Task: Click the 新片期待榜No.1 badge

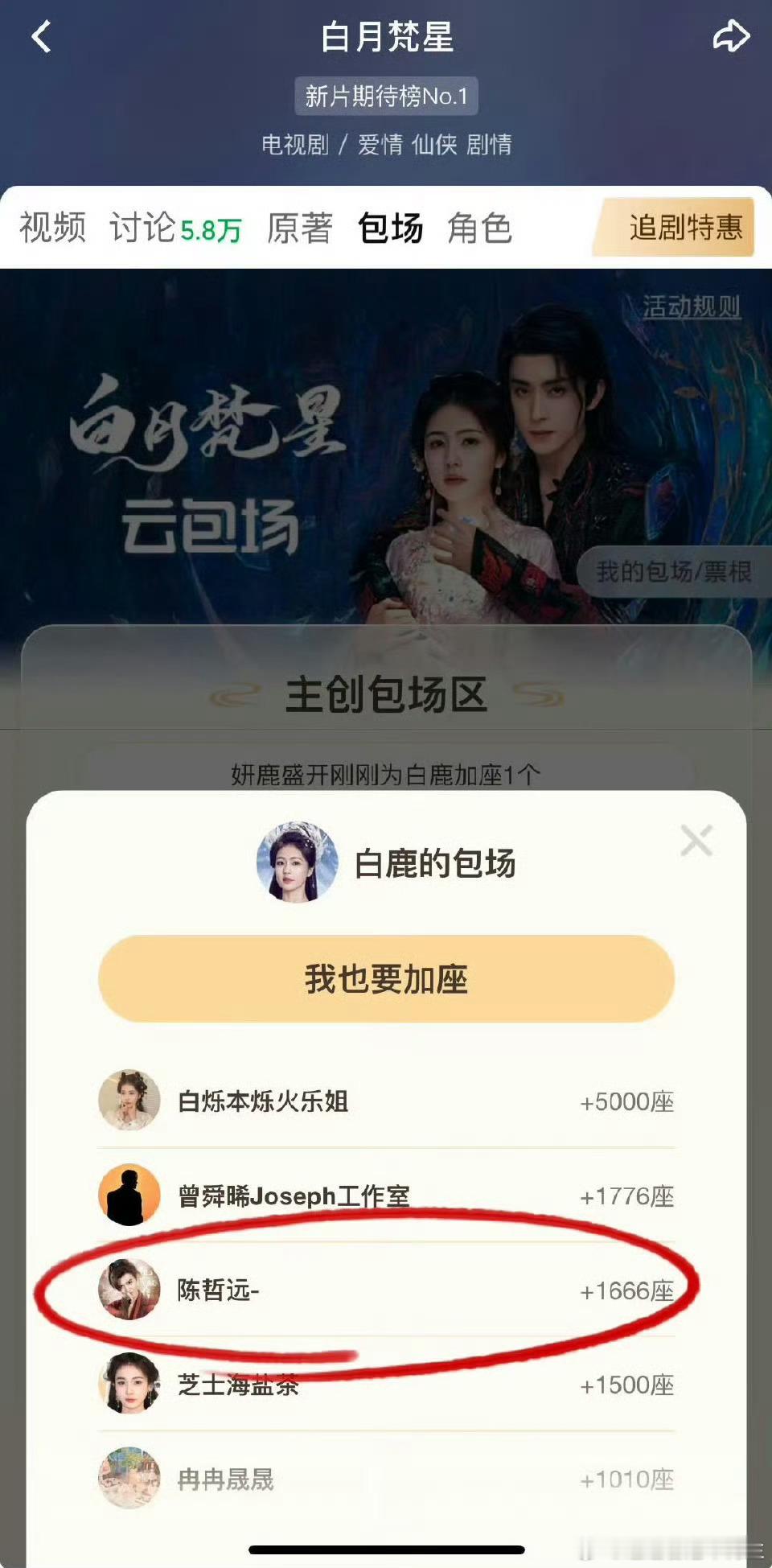Action: [386, 94]
